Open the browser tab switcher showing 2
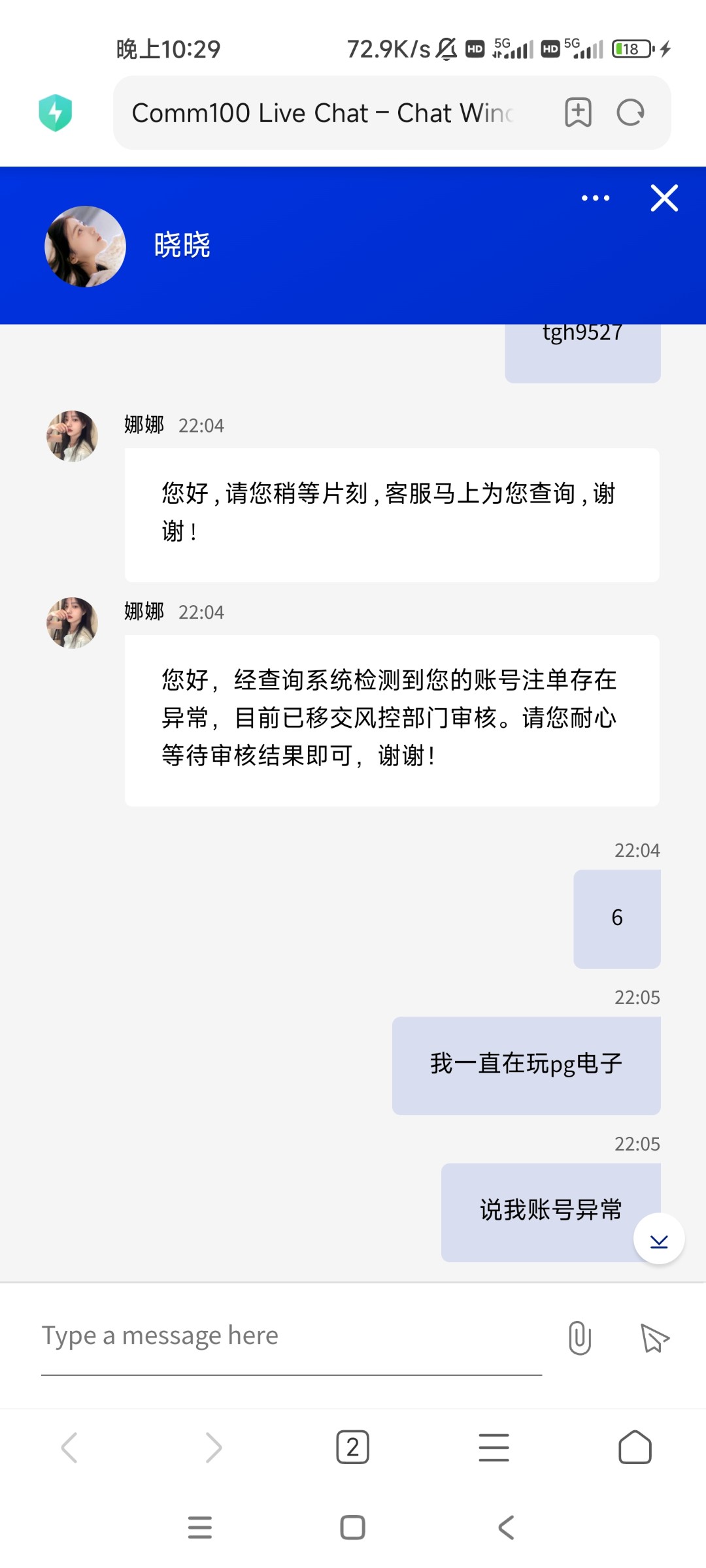The width and height of the screenshot is (706, 1568). (352, 1447)
